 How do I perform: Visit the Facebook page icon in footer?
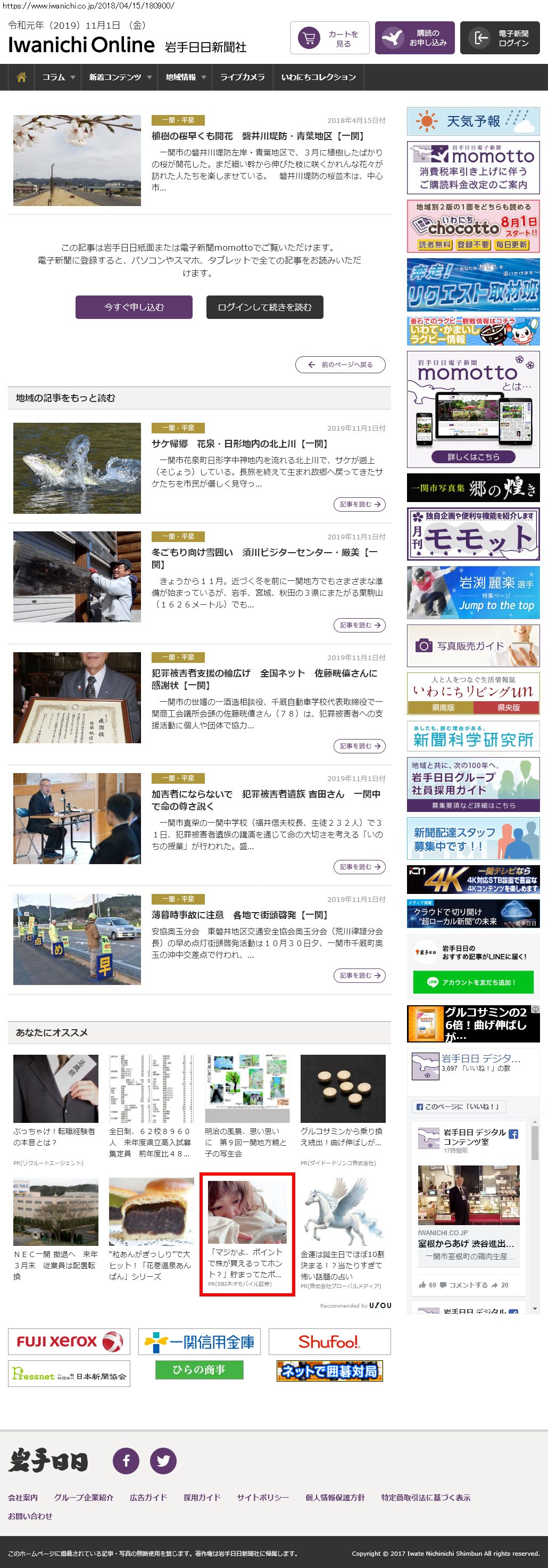126,1460
